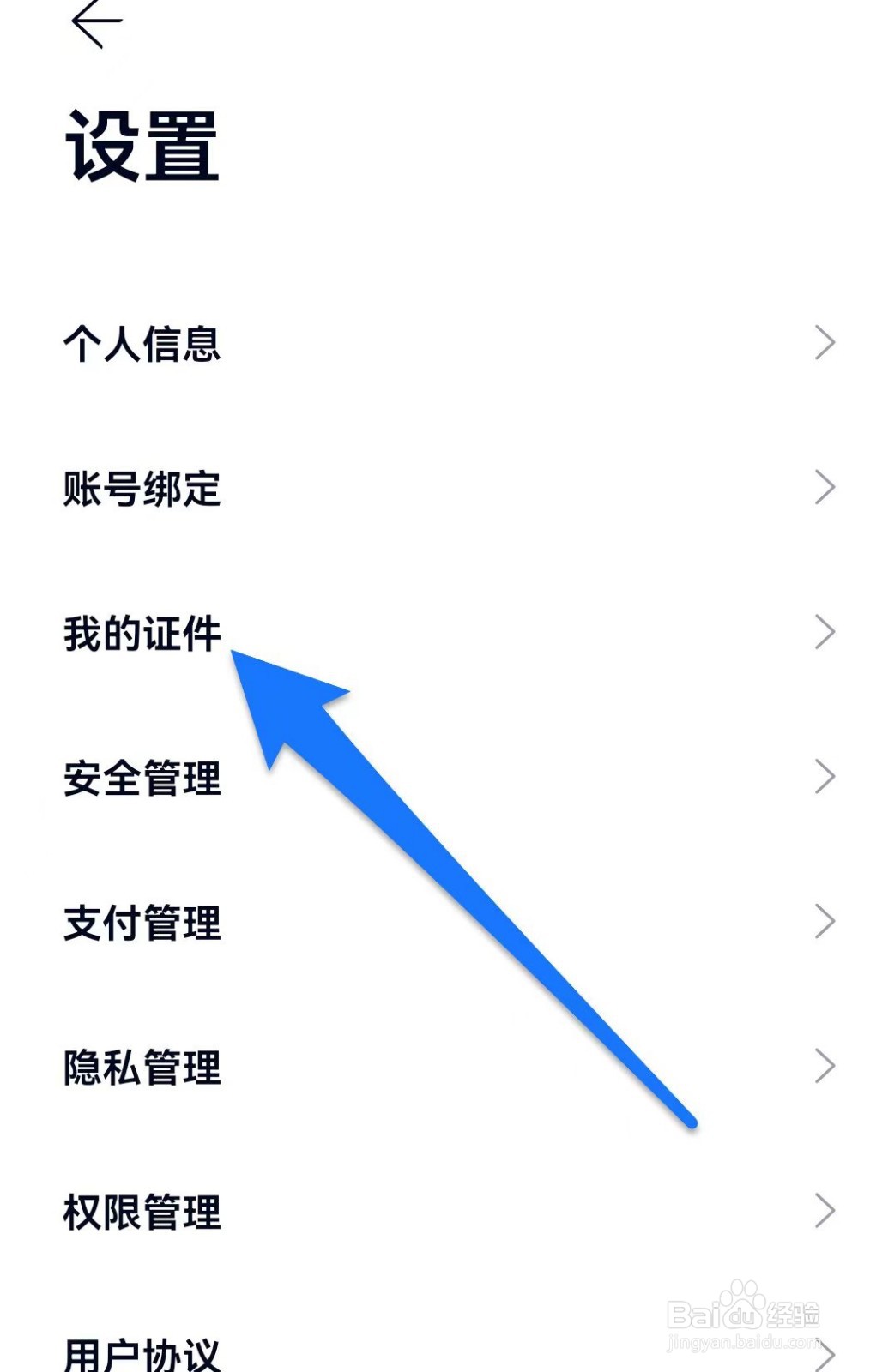Click the back arrow at top left
The image size is (870, 1372).
(97, 22)
